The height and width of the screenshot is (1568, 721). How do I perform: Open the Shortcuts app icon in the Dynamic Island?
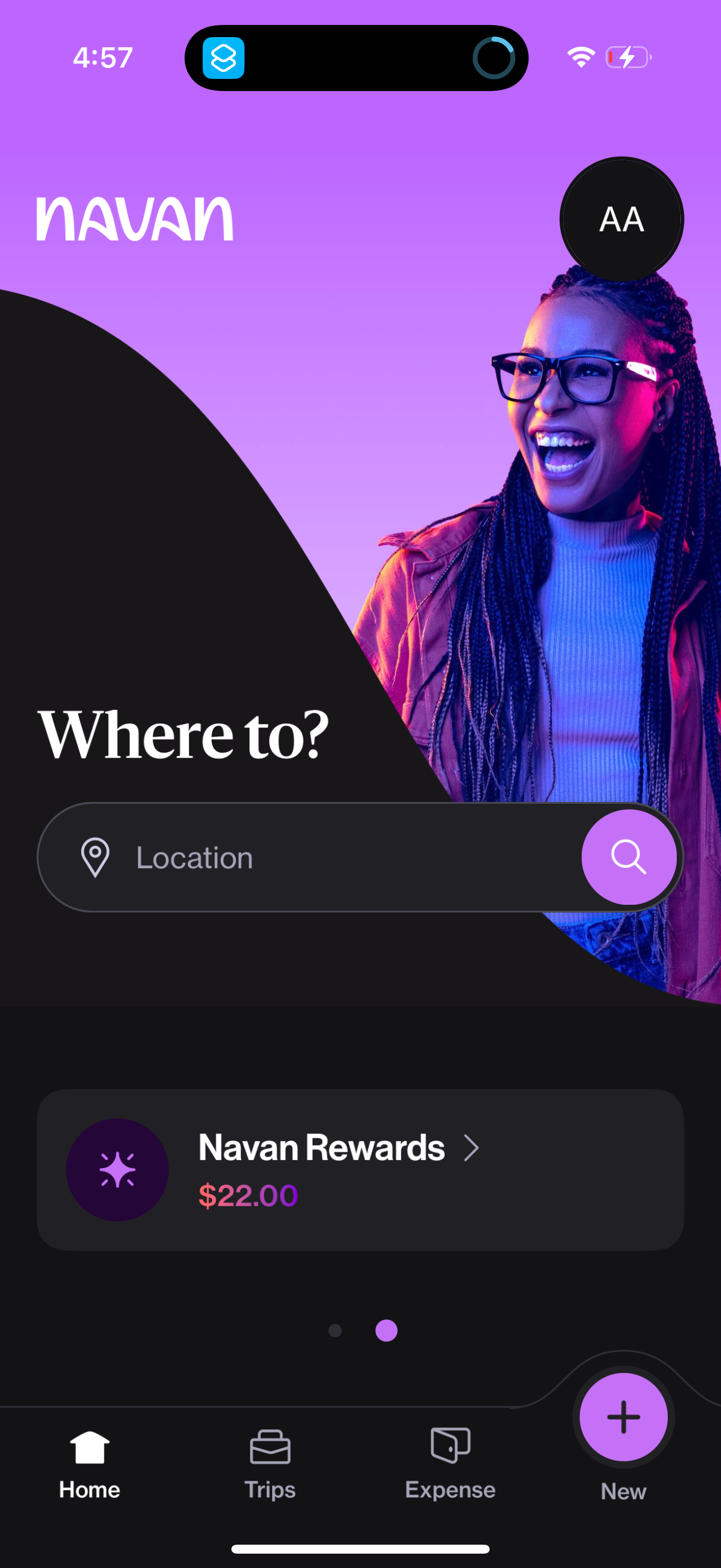tap(224, 59)
